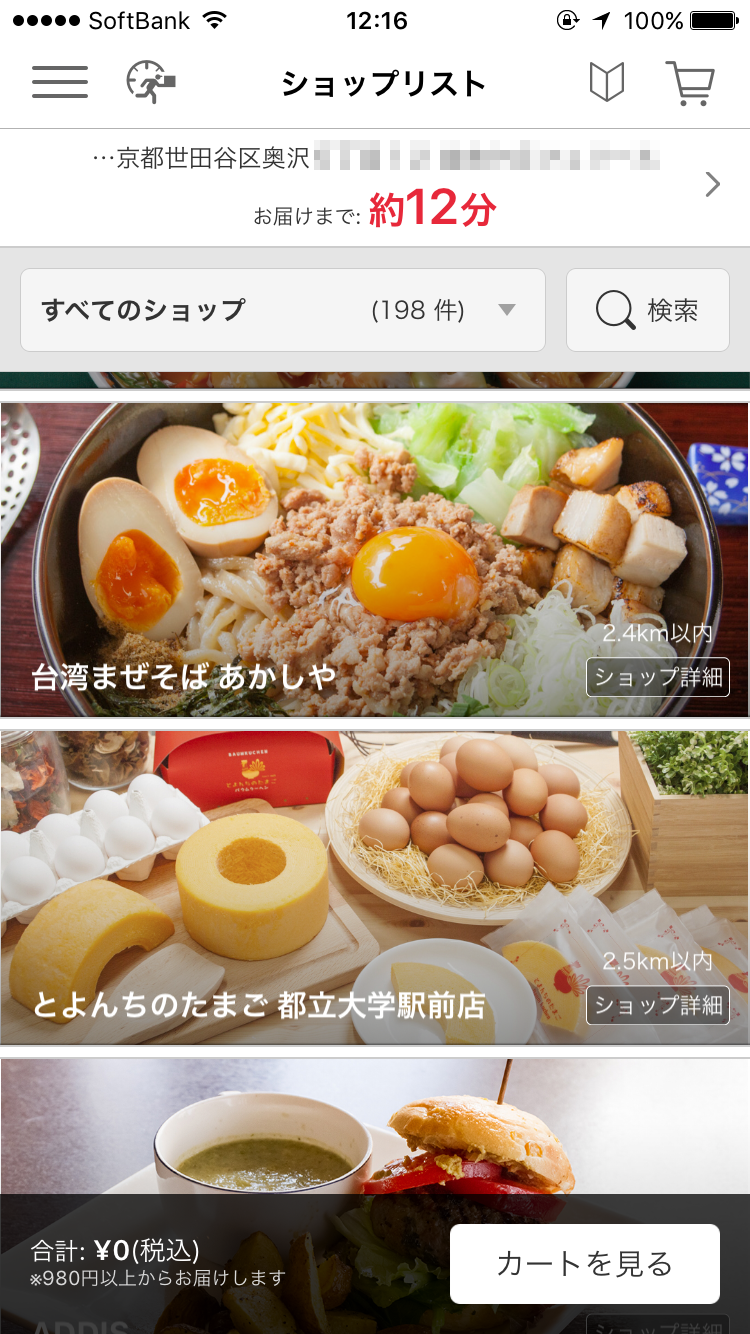Tap the カートを見る button
The width and height of the screenshot is (750, 1334).
585,1264
